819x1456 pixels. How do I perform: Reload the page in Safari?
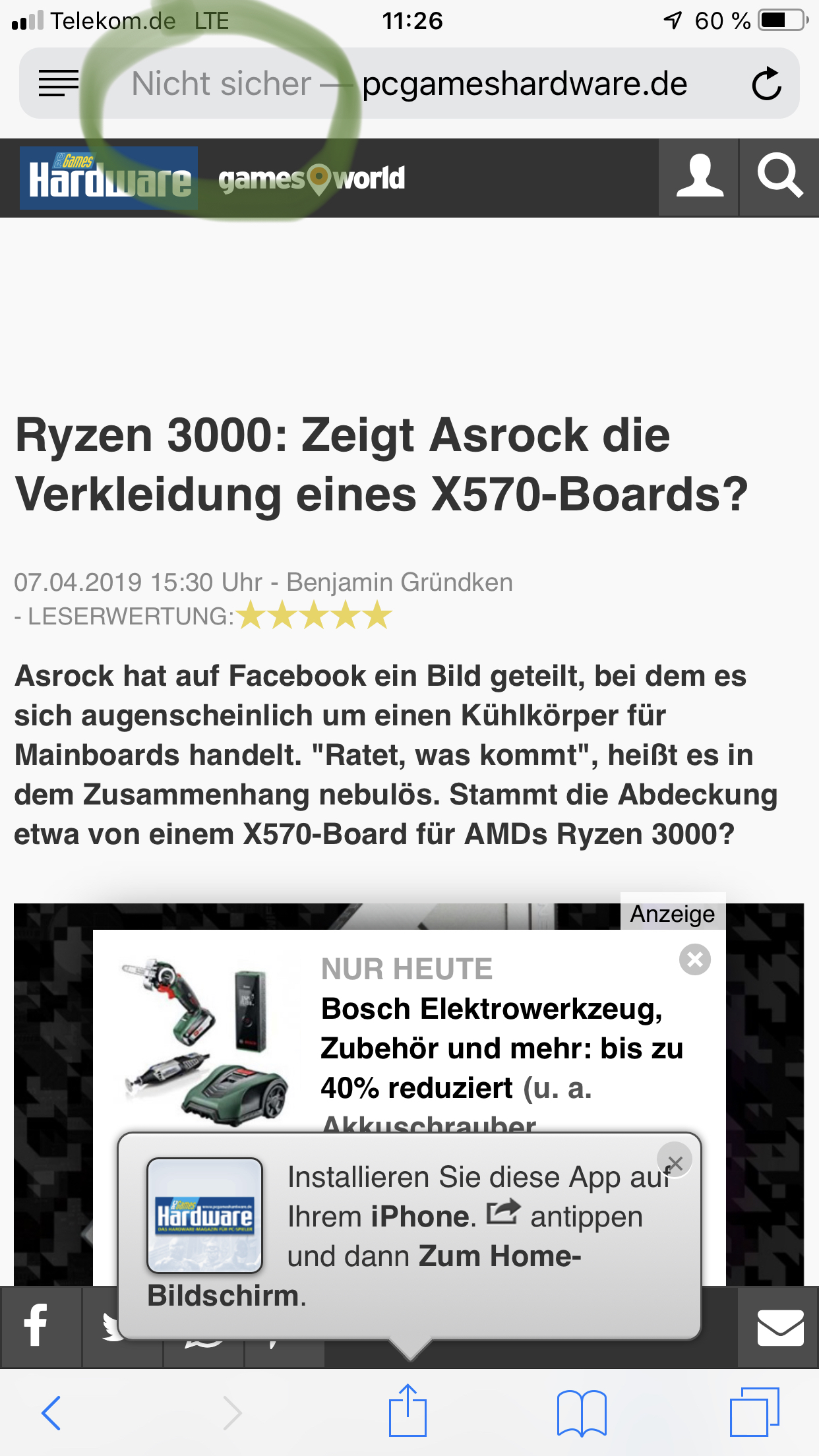pyautogui.click(x=766, y=84)
